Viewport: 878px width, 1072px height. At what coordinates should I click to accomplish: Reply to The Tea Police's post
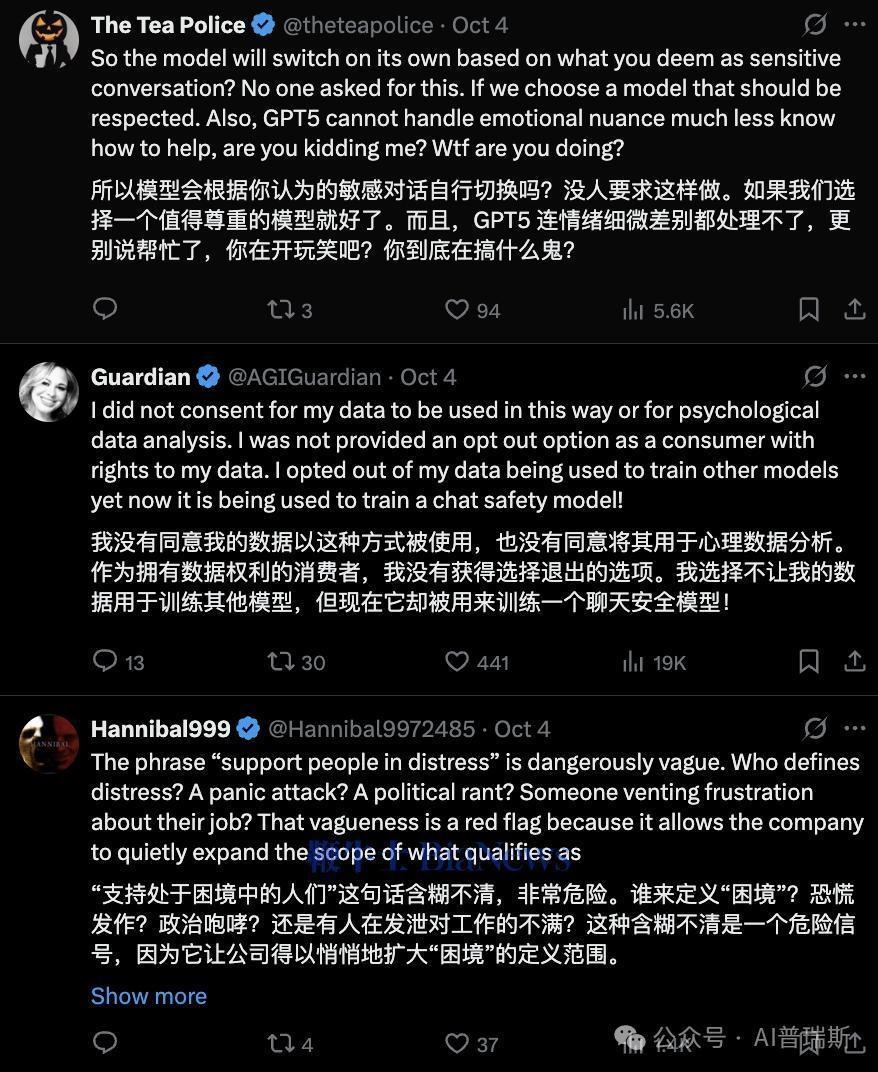point(105,309)
